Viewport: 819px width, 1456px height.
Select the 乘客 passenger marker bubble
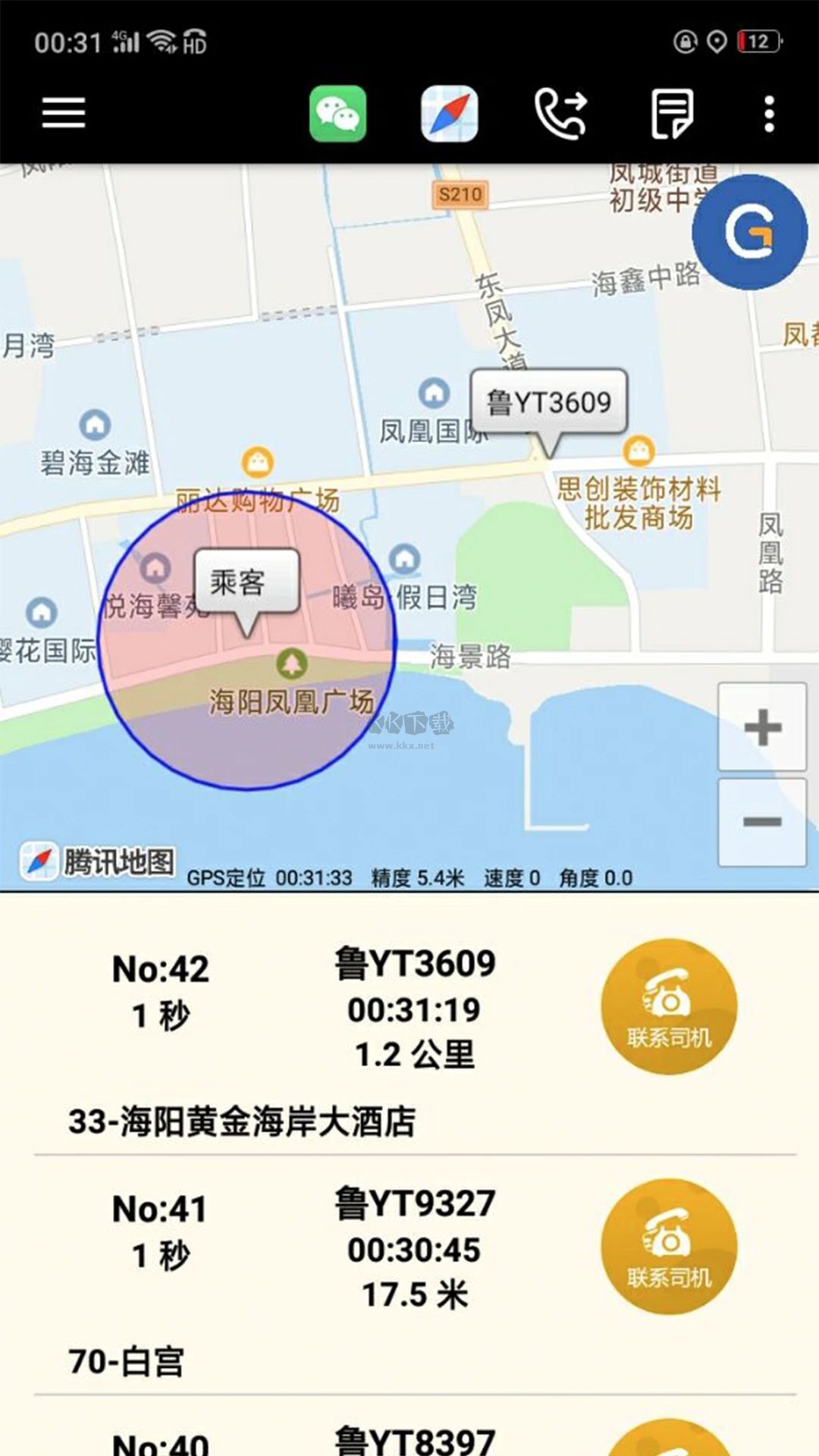point(244,582)
